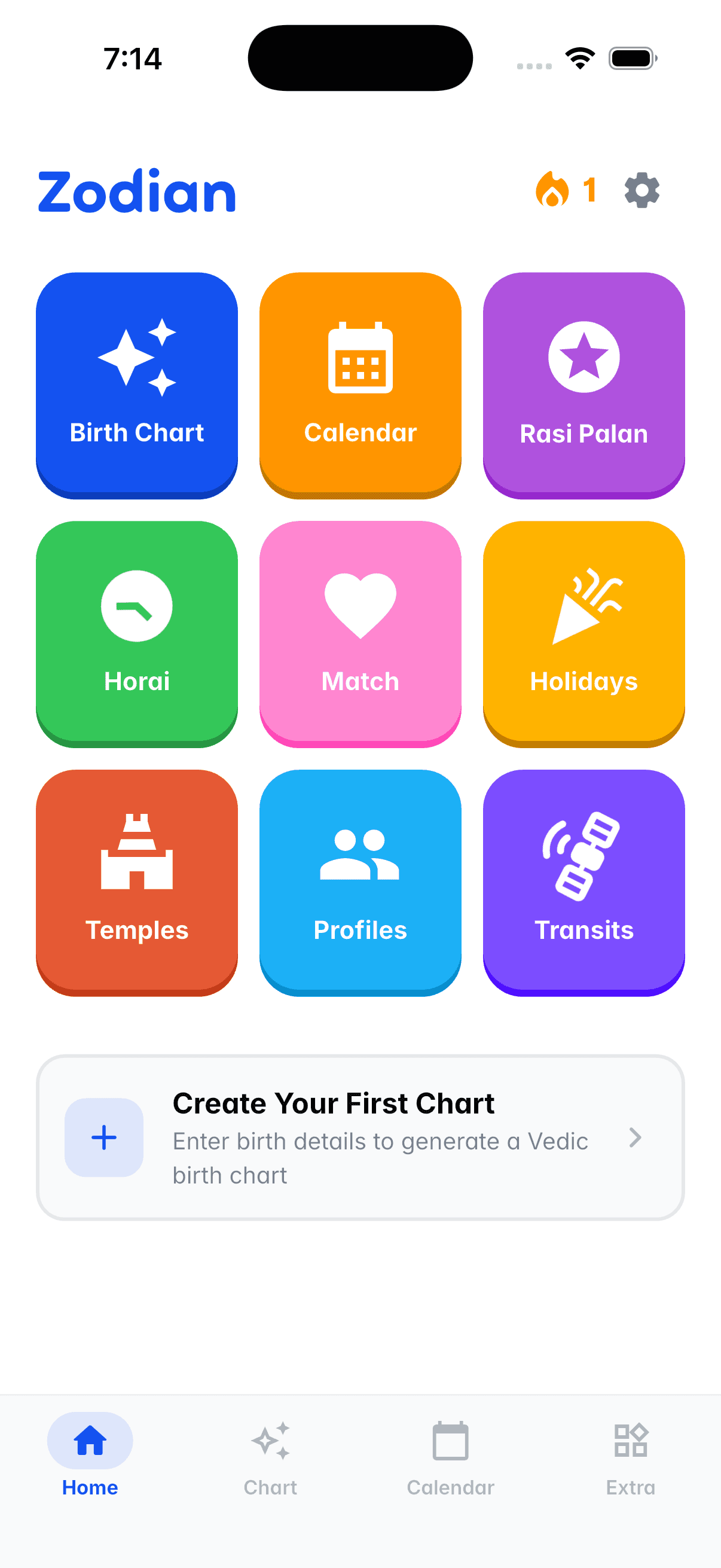
Task: Select the Create Your First Chart card
Action: tap(360, 1137)
